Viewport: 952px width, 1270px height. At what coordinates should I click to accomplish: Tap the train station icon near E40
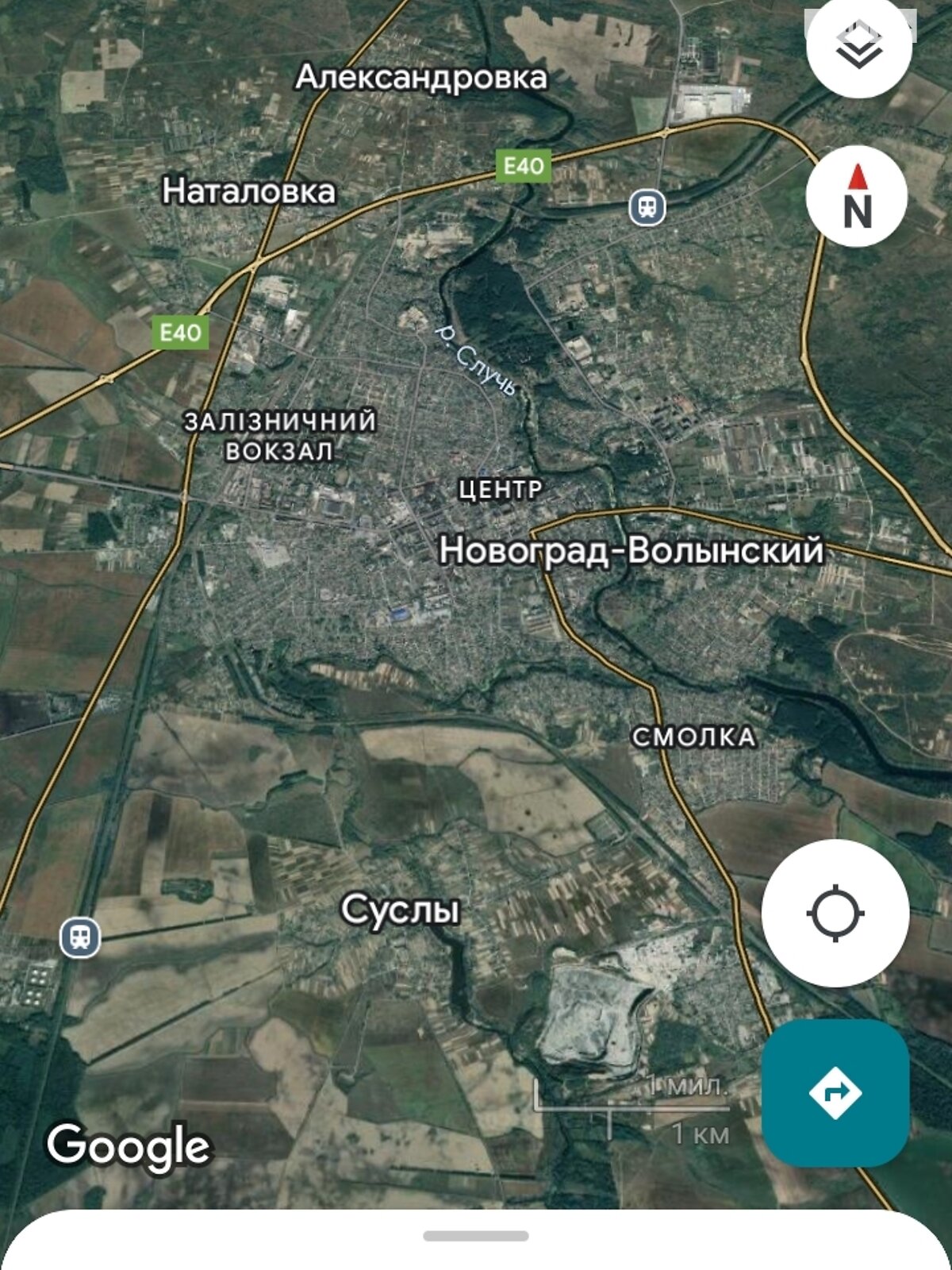[647, 208]
